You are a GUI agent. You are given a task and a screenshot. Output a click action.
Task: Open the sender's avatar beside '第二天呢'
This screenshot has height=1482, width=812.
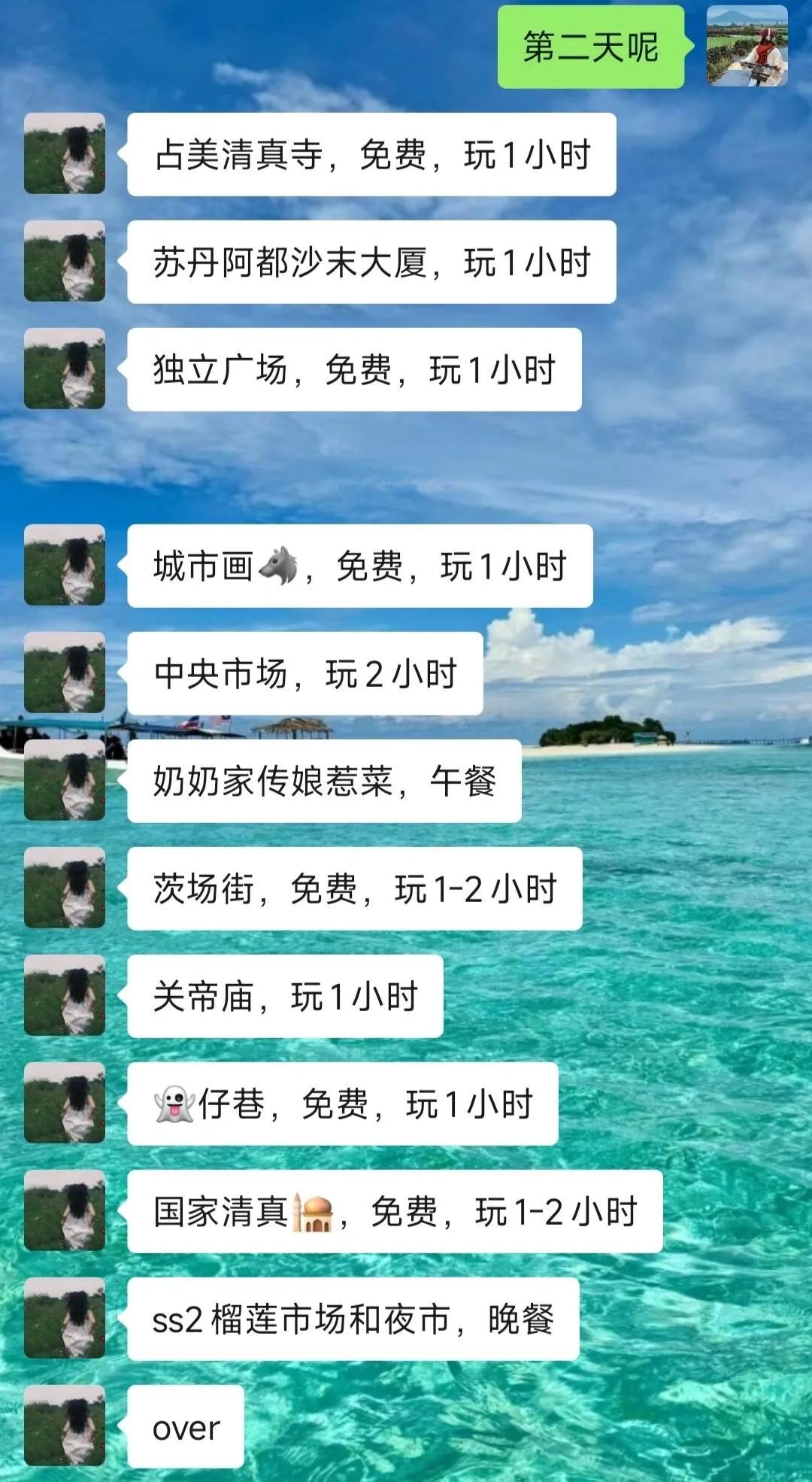coord(747,47)
